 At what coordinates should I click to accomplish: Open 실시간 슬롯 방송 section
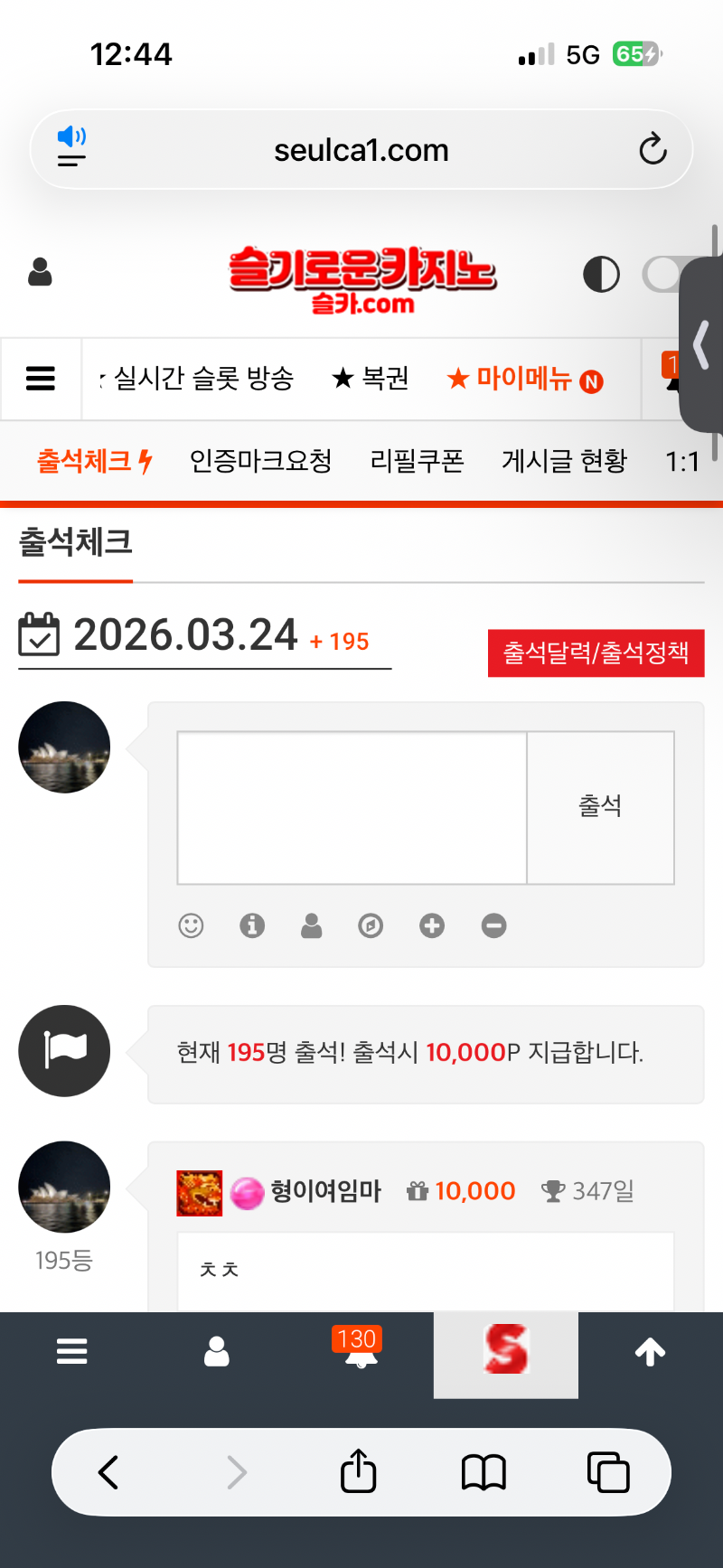[202, 379]
